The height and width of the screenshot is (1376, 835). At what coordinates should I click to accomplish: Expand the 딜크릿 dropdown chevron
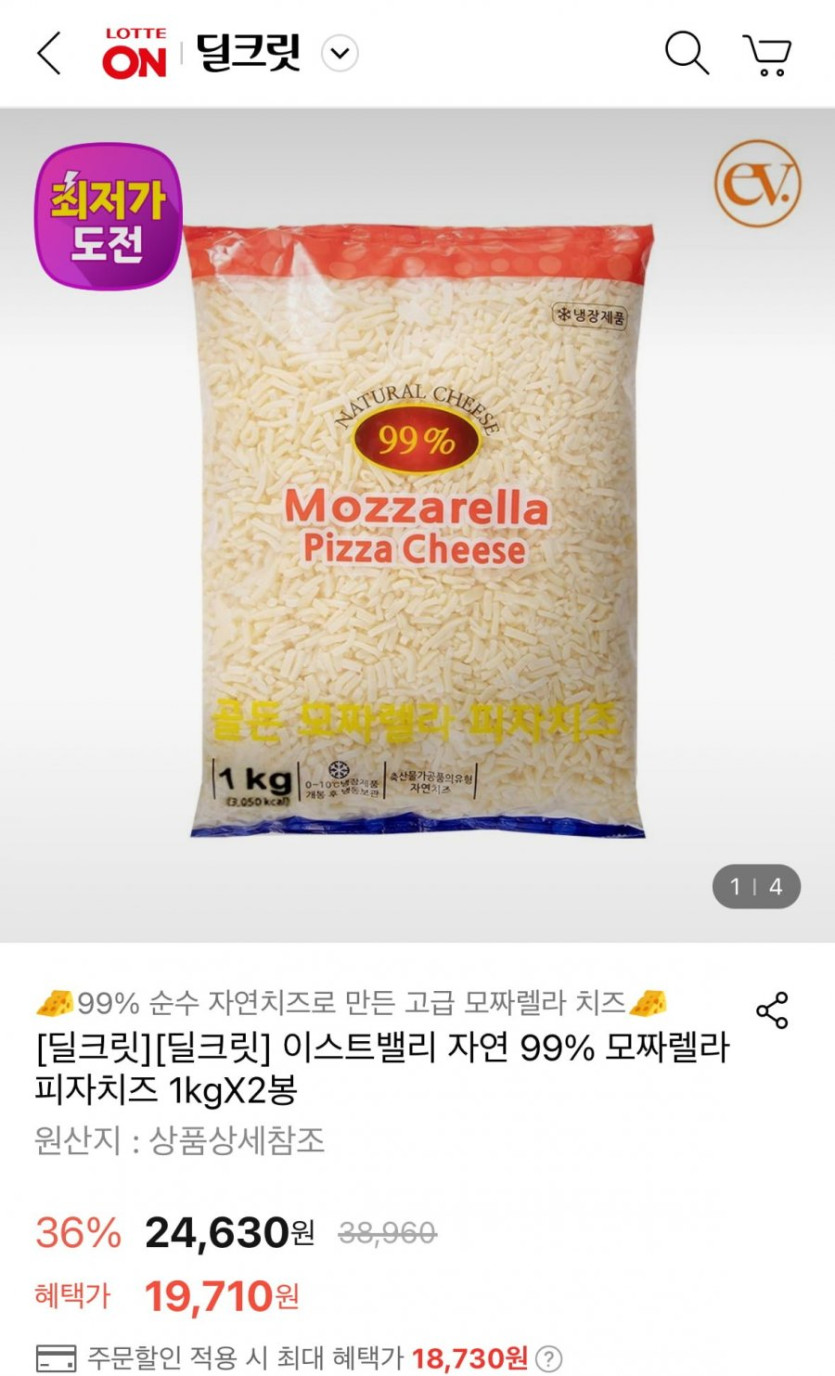[341, 53]
